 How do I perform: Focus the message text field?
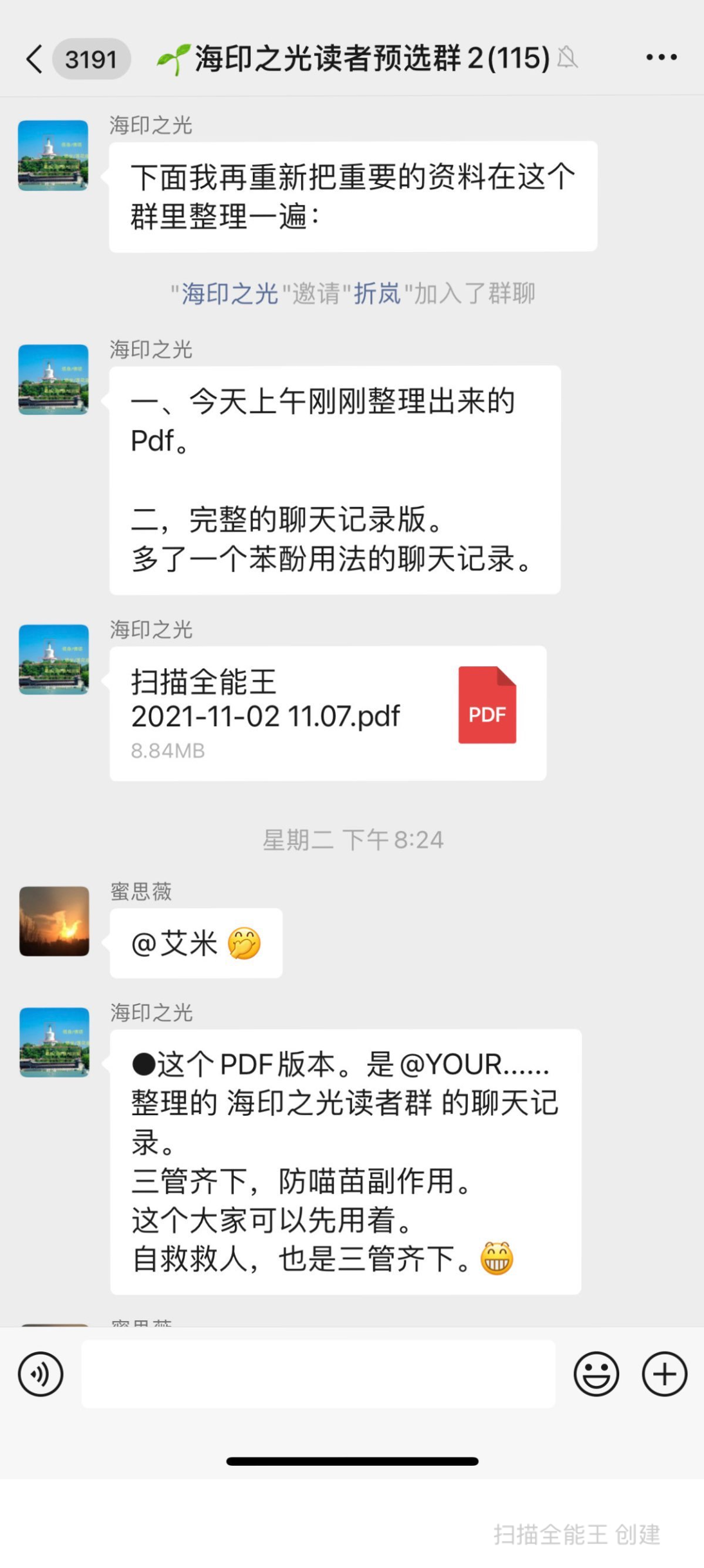[x=318, y=1374]
